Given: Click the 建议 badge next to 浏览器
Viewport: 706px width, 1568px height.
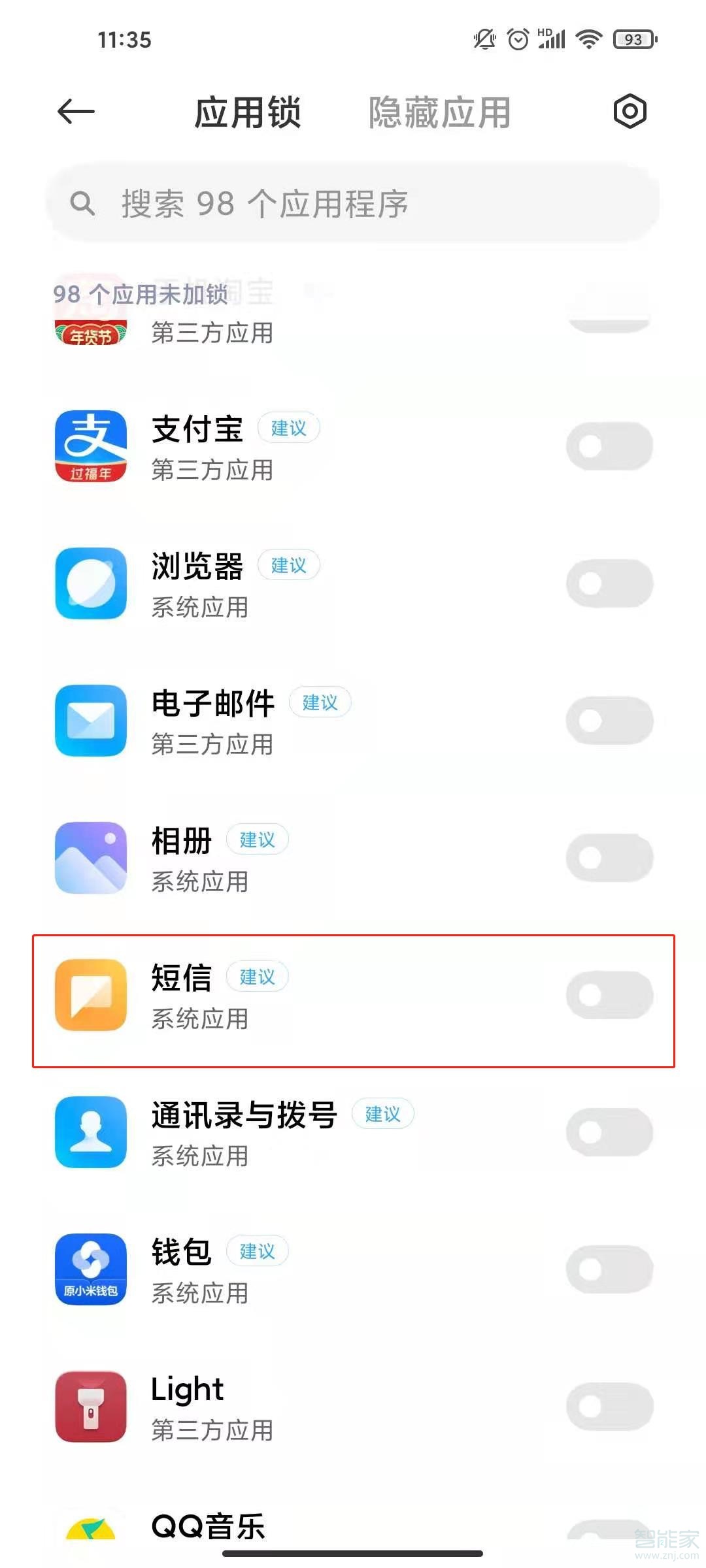Looking at the screenshot, I should [x=288, y=566].
